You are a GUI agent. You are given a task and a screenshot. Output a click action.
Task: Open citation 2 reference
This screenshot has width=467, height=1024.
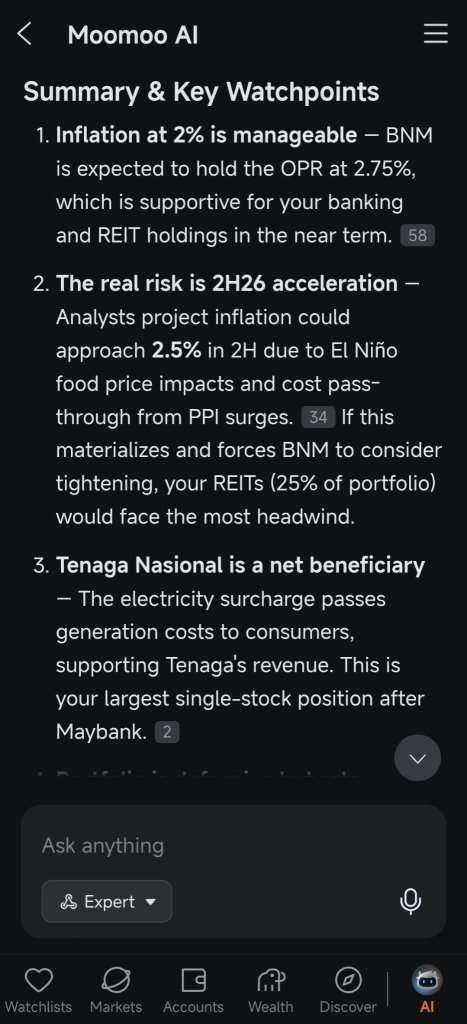pos(167,732)
